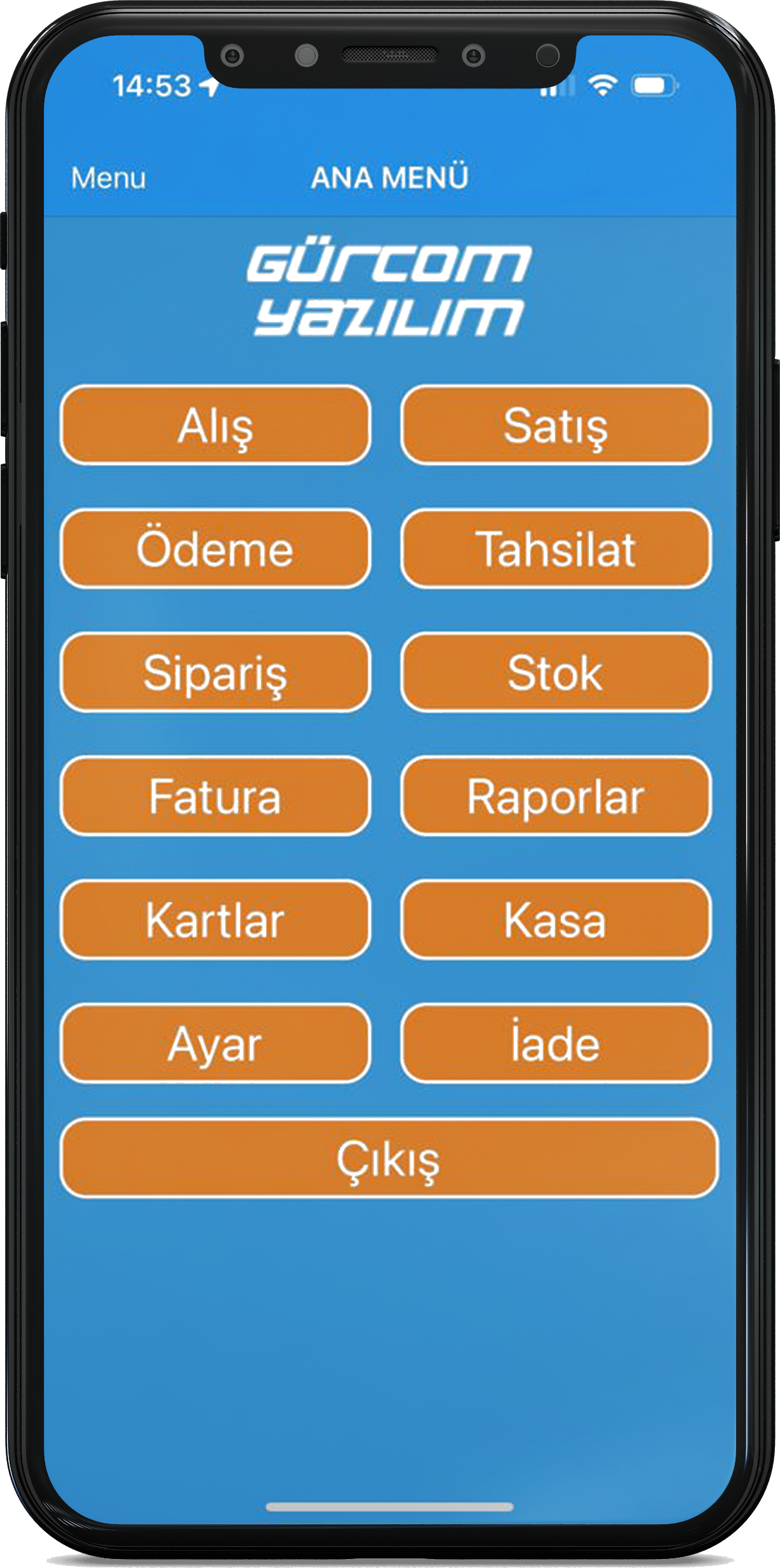Go to Satış screen
The image size is (780, 1568).
[555, 425]
